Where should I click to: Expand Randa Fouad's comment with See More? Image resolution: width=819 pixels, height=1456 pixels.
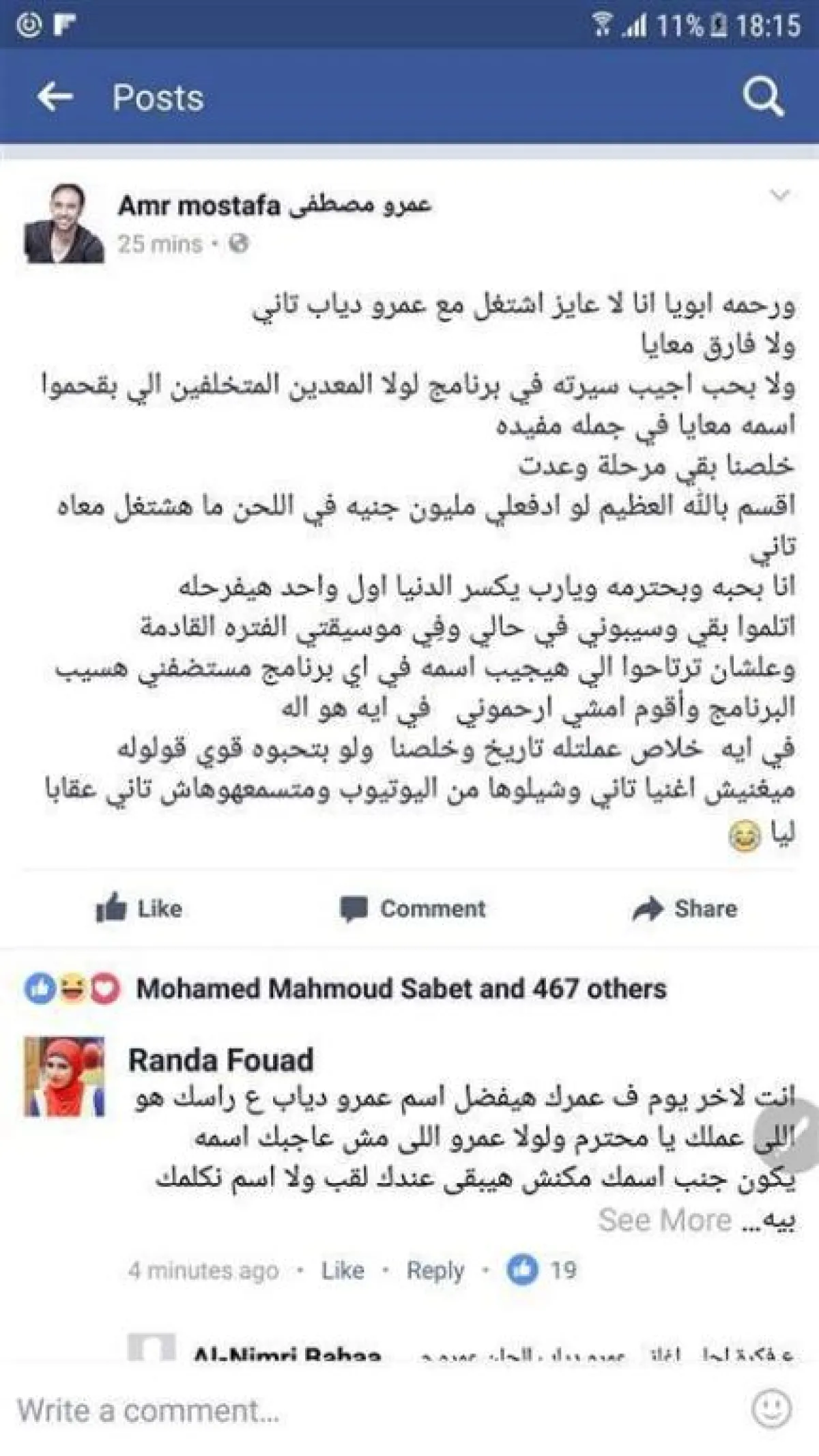click(664, 1220)
